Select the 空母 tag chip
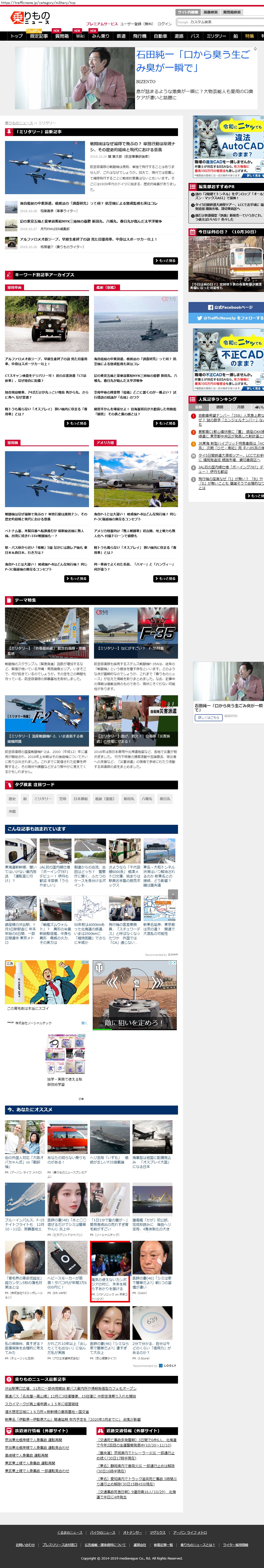This screenshot has width=264, height=1568. [x=63, y=799]
